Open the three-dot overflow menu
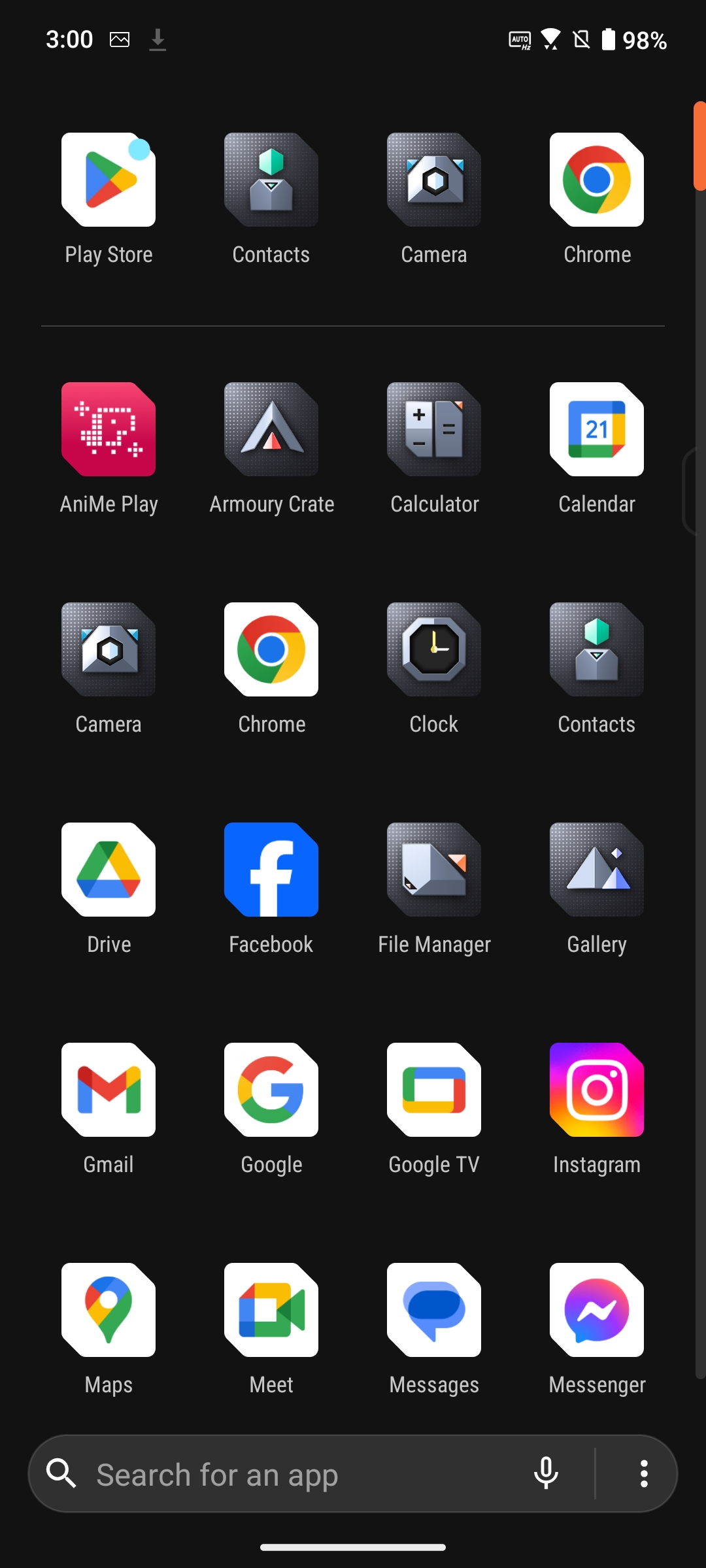The image size is (706, 1568). 644,1474
